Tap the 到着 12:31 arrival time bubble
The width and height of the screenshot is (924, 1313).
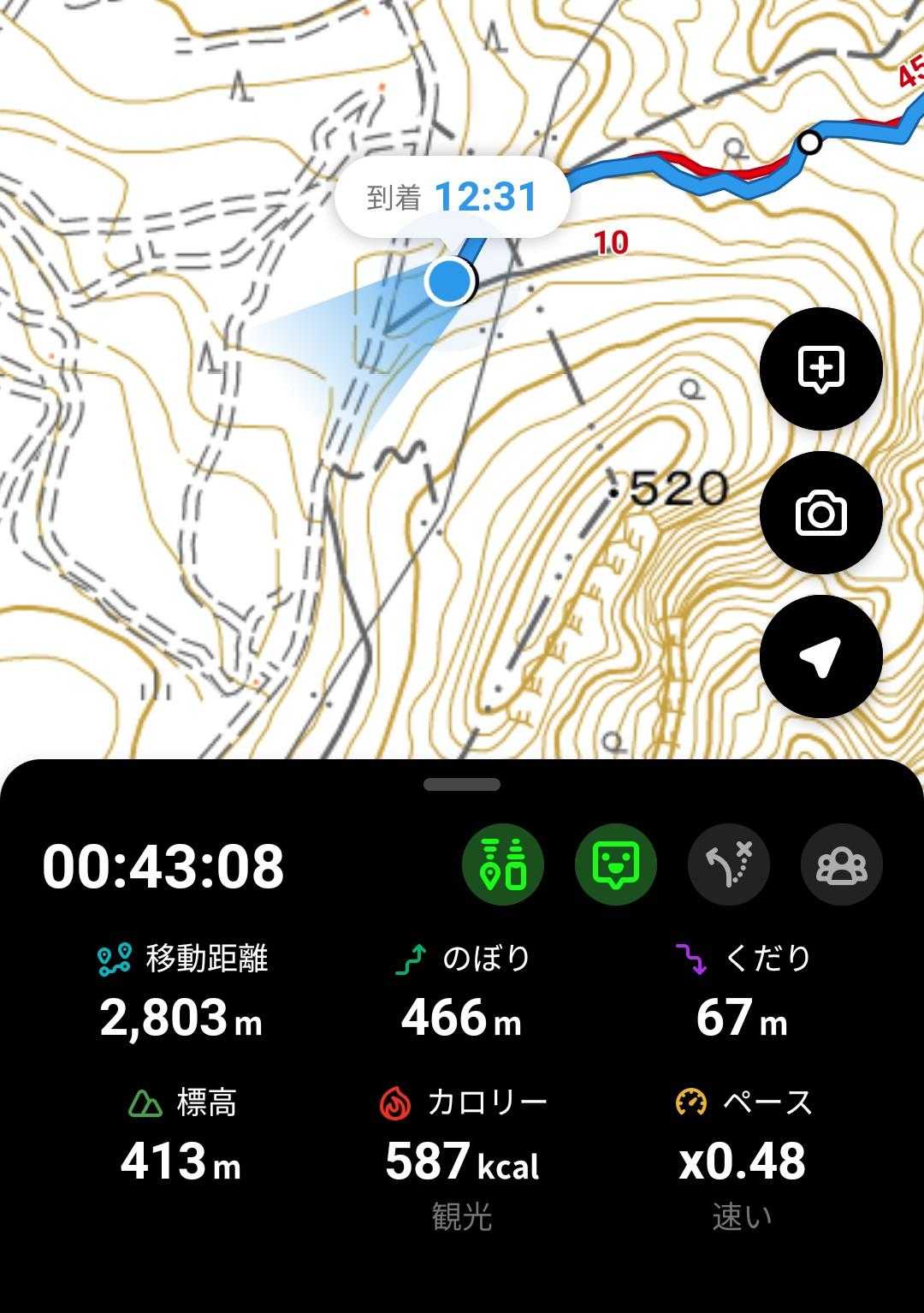pyautogui.click(x=452, y=198)
